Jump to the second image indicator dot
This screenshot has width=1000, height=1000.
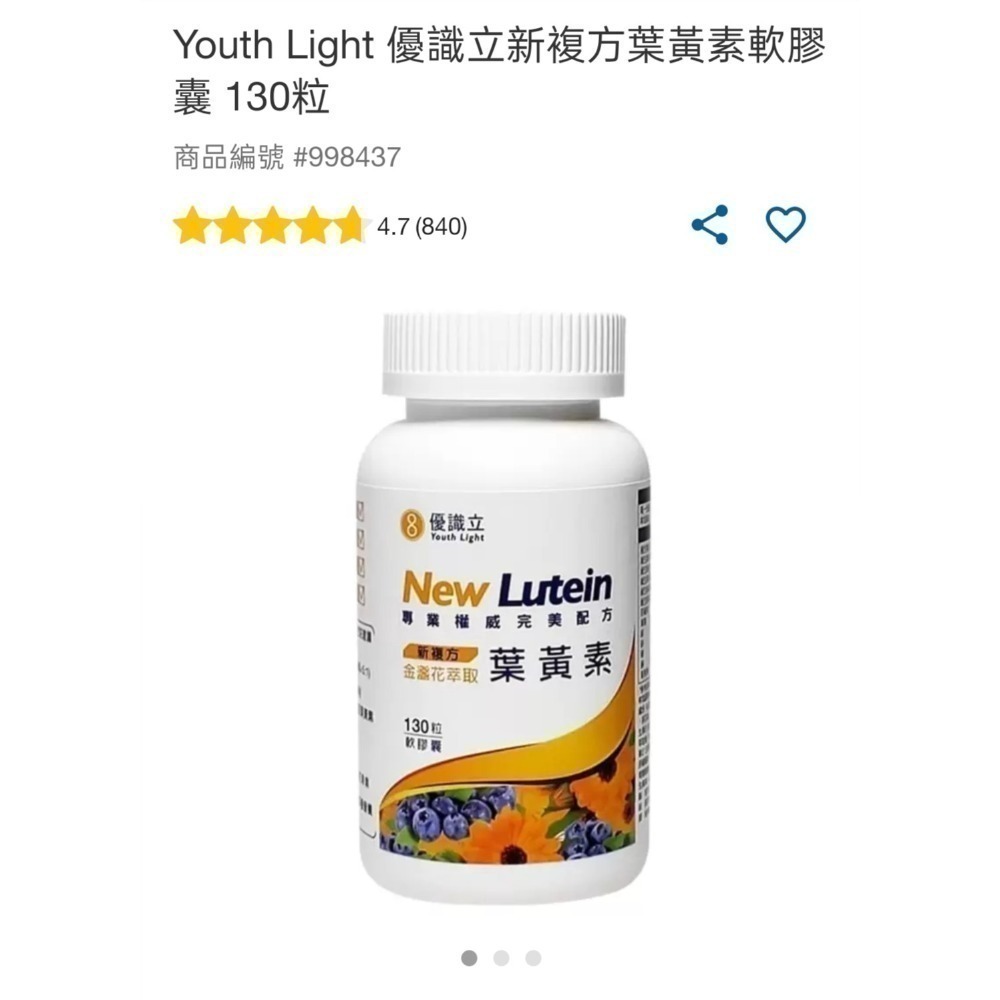[x=501, y=958]
